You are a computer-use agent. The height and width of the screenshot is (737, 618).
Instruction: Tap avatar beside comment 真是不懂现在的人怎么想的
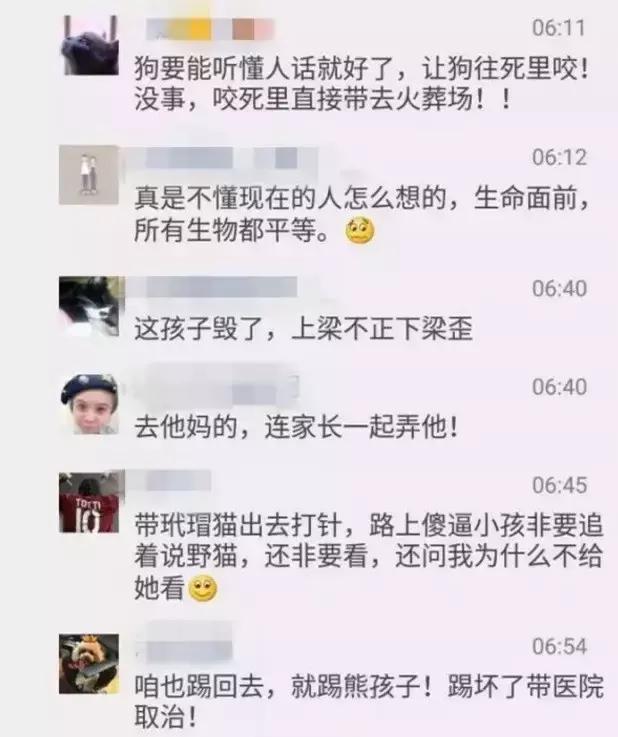pyautogui.click(x=88, y=176)
